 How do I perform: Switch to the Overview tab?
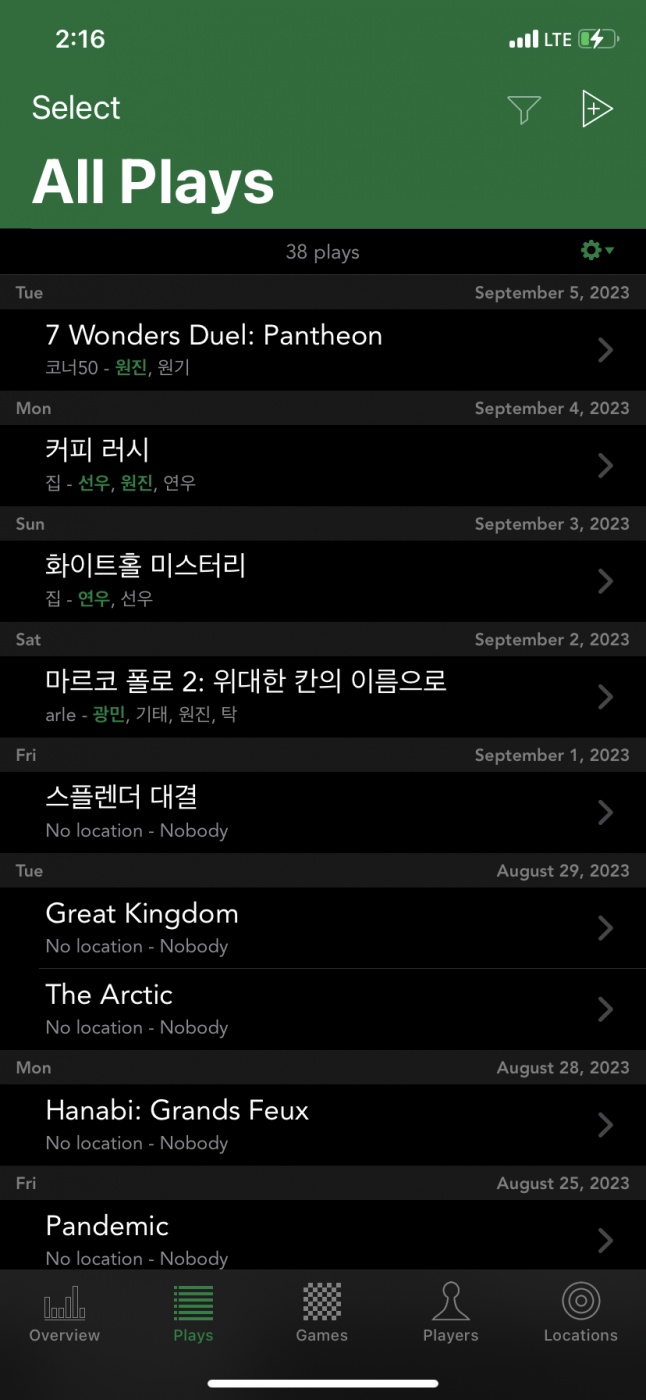pyautogui.click(x=64, y=1313)
